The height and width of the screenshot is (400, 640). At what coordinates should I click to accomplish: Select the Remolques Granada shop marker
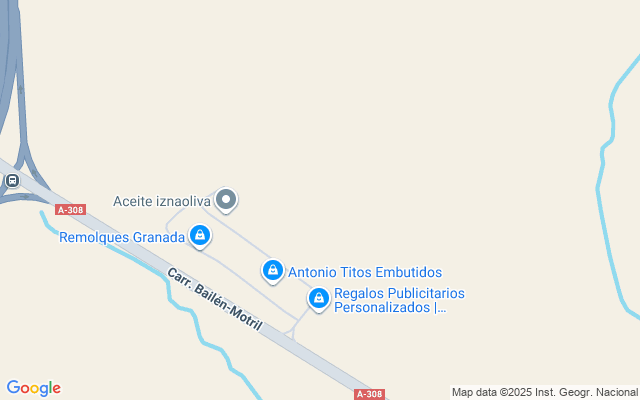(200, 236)
